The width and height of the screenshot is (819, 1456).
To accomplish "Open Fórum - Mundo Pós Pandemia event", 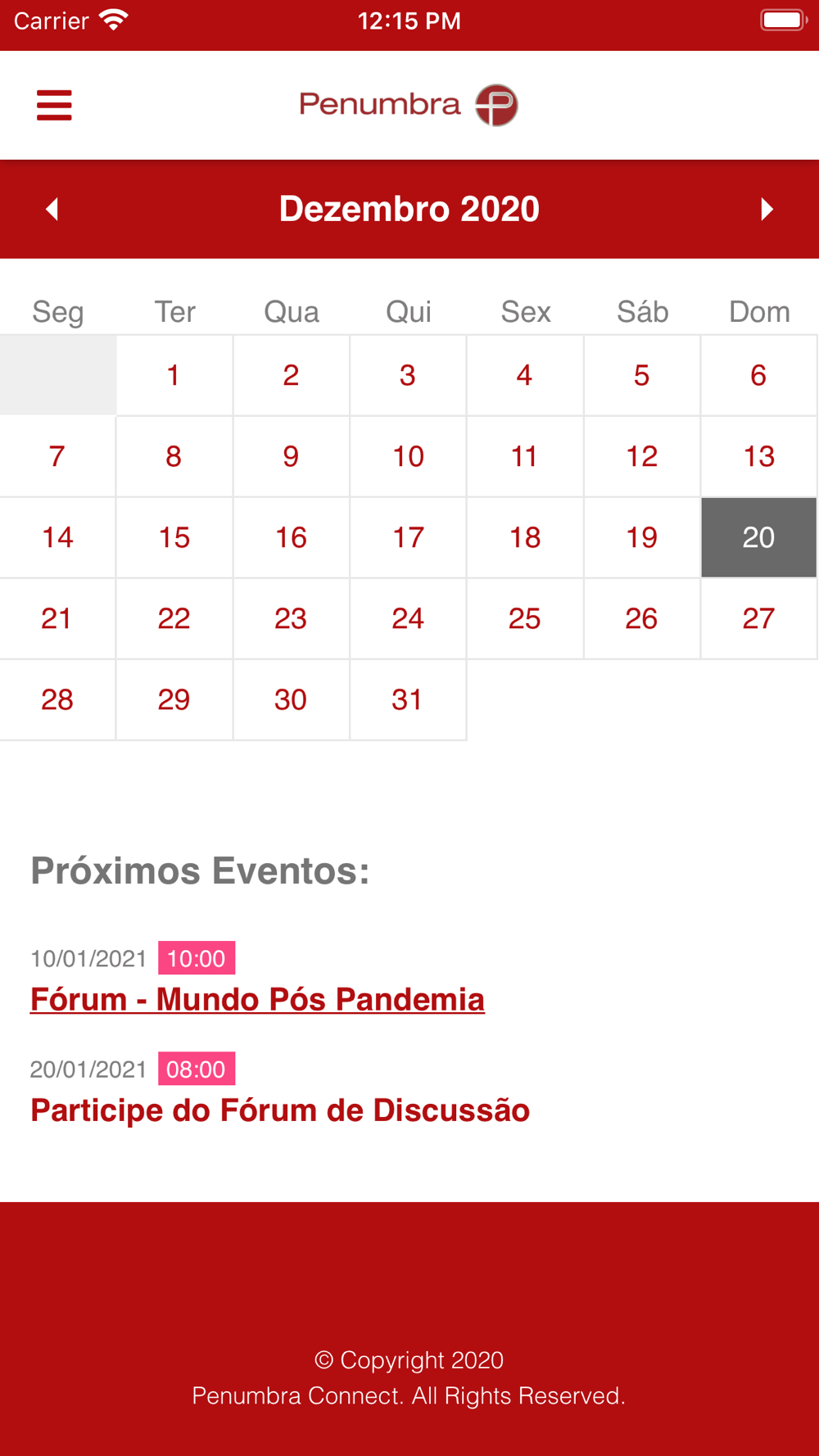I will click(x=257, y=999).
